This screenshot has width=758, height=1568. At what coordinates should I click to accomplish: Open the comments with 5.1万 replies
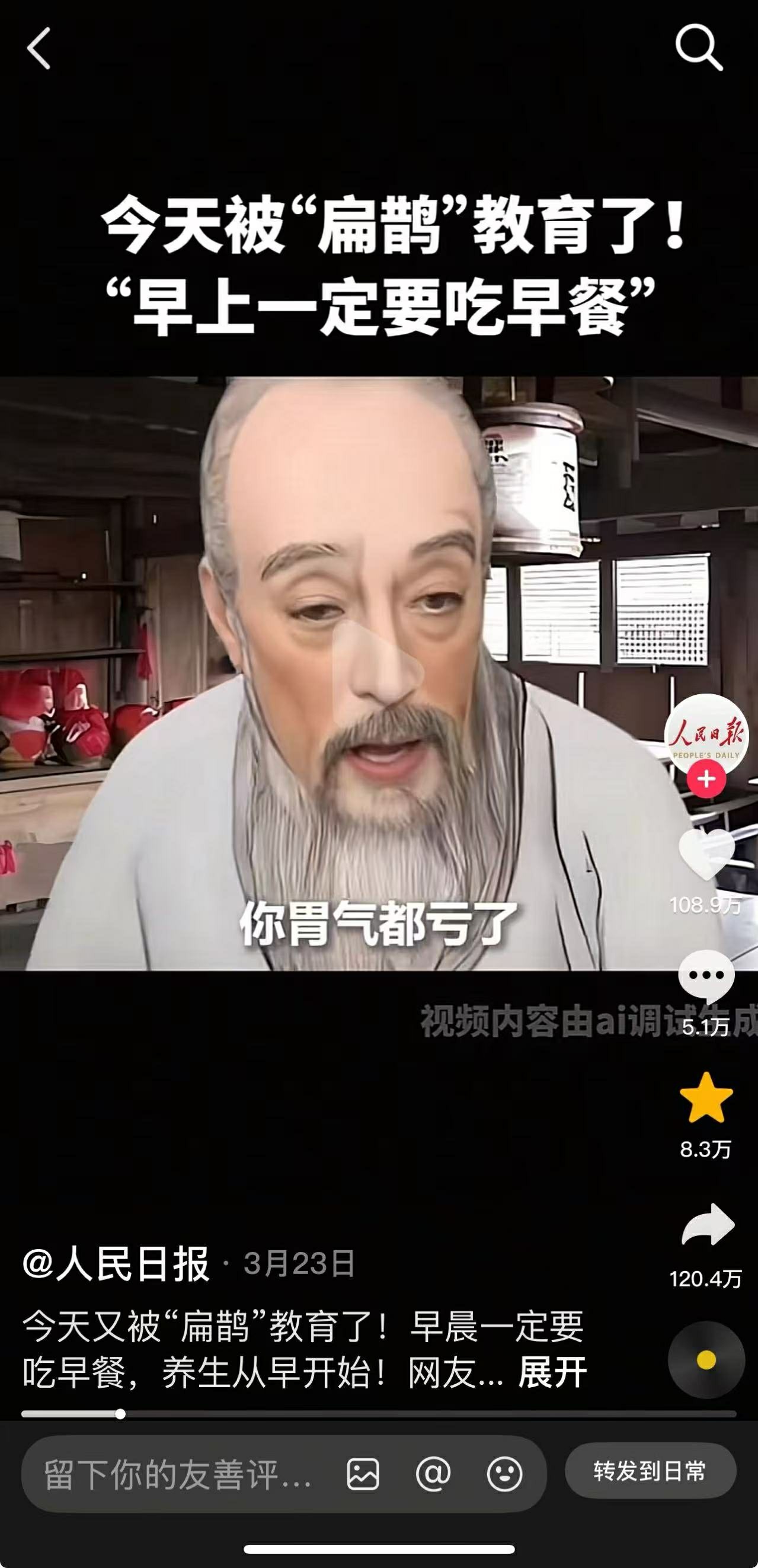click(706, 976)
